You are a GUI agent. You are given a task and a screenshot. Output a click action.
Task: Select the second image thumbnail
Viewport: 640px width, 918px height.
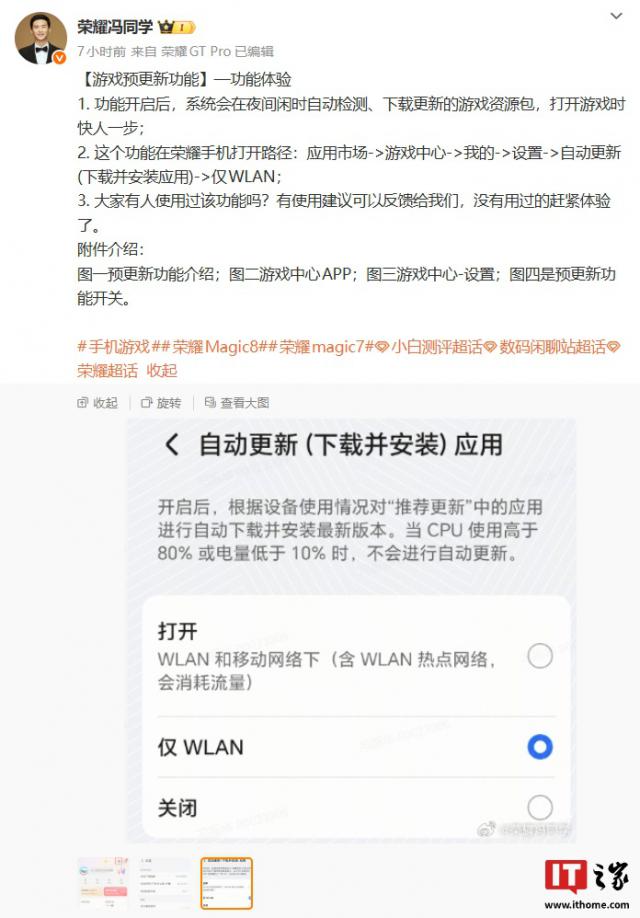164,883
